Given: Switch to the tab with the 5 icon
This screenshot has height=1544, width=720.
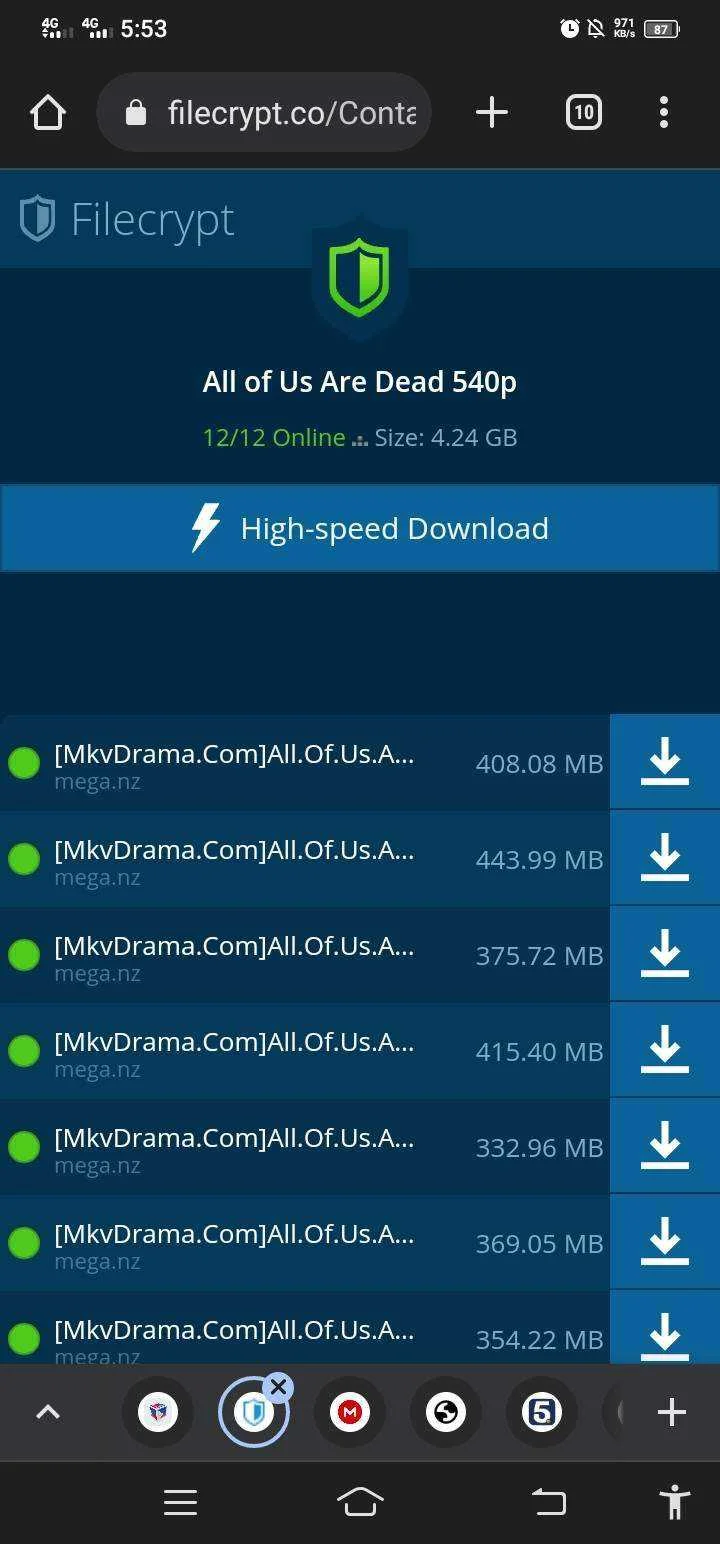Looking at the screenshot, I should 542,1412.
